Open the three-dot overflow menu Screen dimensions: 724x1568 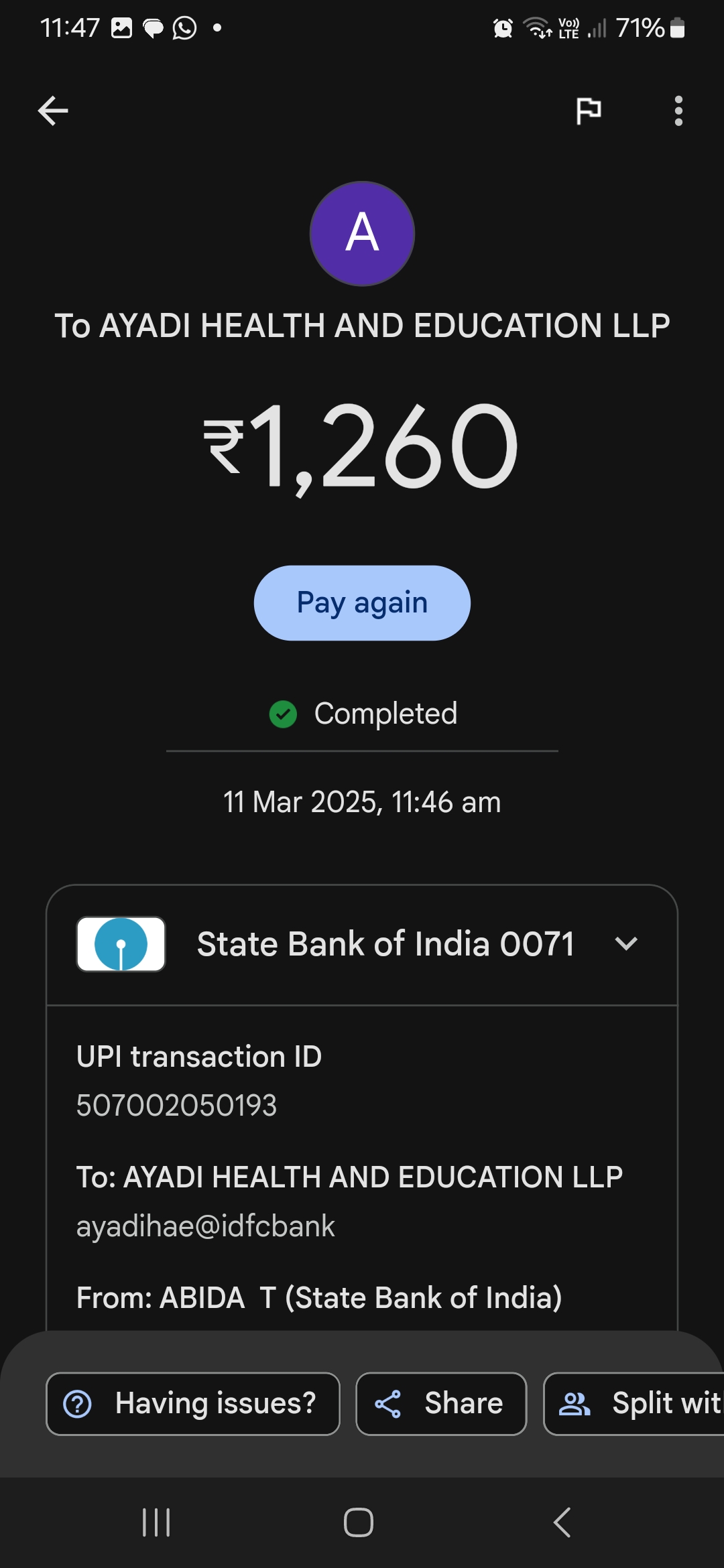(x=678, y=111)
